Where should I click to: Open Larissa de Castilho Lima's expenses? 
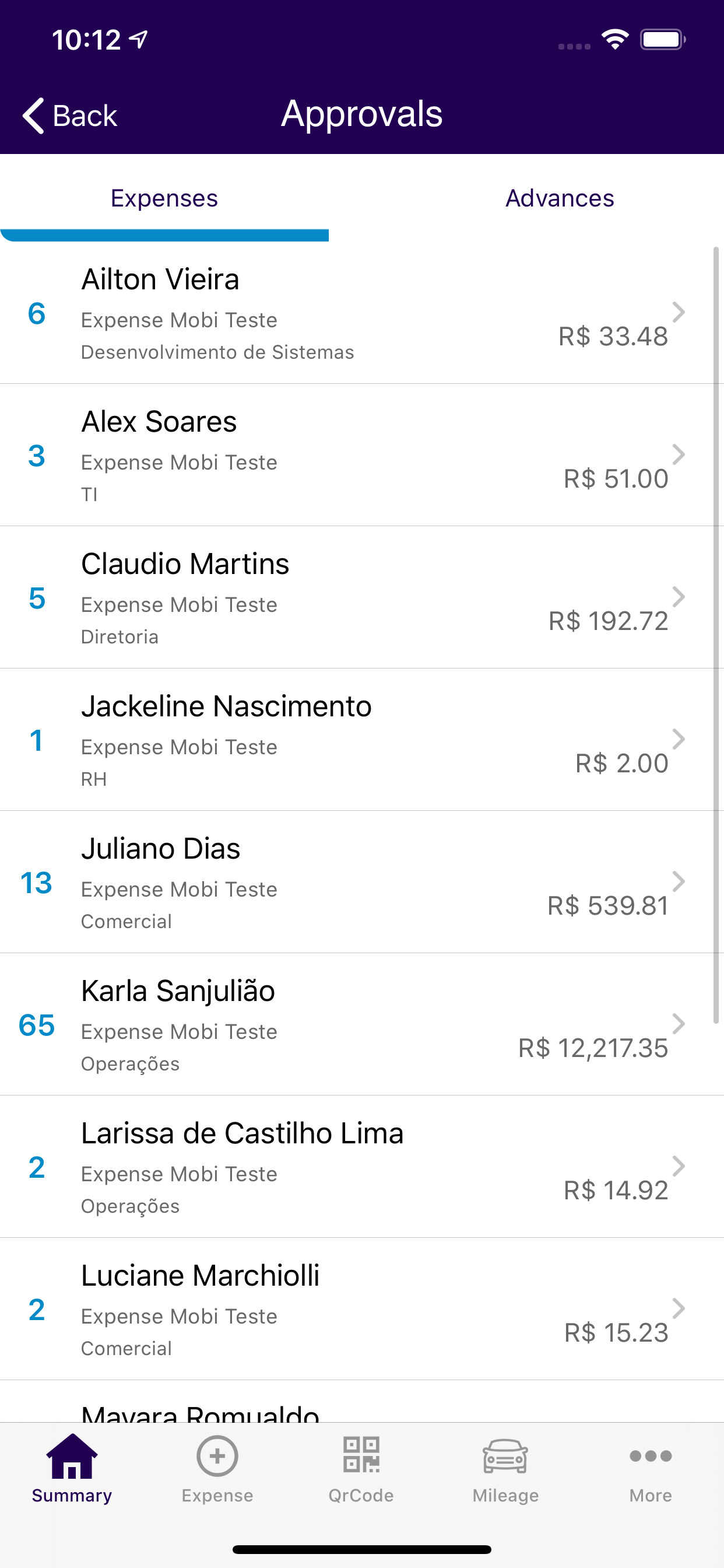[361, 1167]
